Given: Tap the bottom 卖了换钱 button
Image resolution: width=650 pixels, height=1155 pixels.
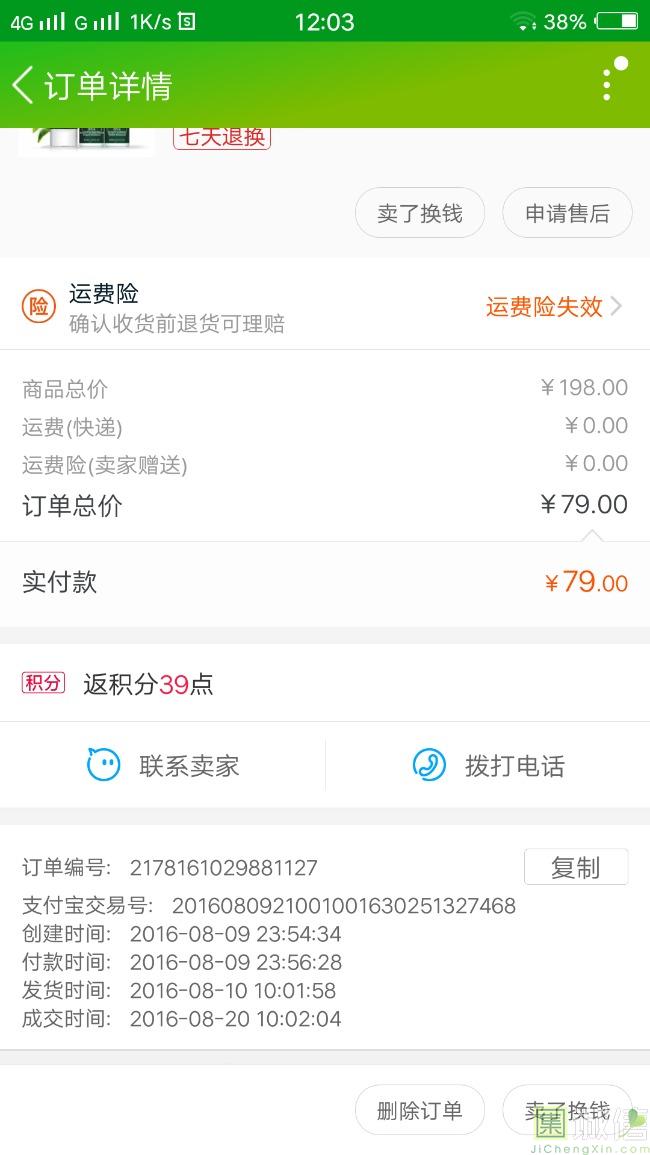Looking at the screenshot, I should click(x=567, y=1109).
